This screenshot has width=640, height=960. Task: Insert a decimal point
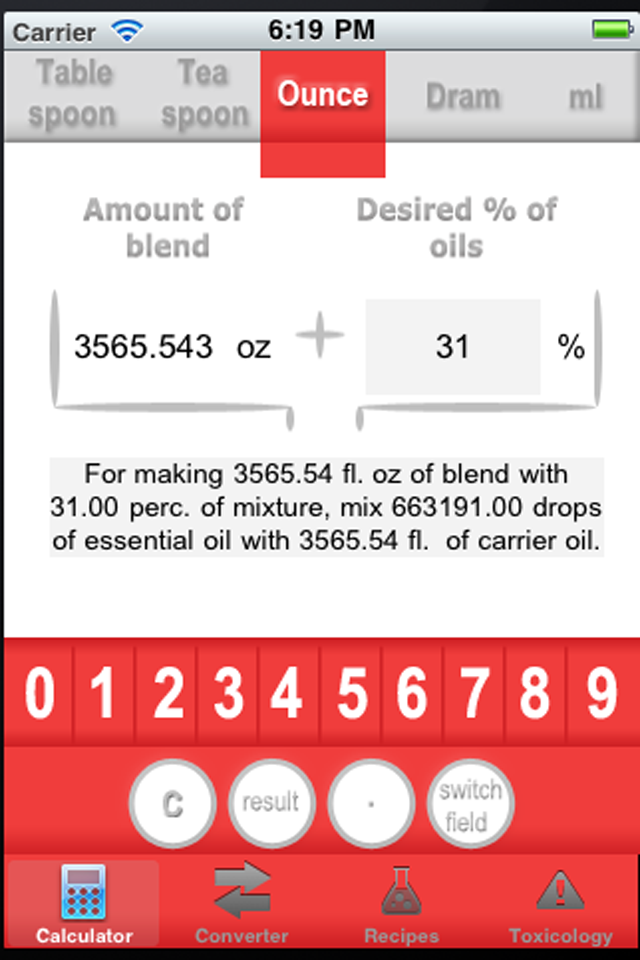pos(371,803)
